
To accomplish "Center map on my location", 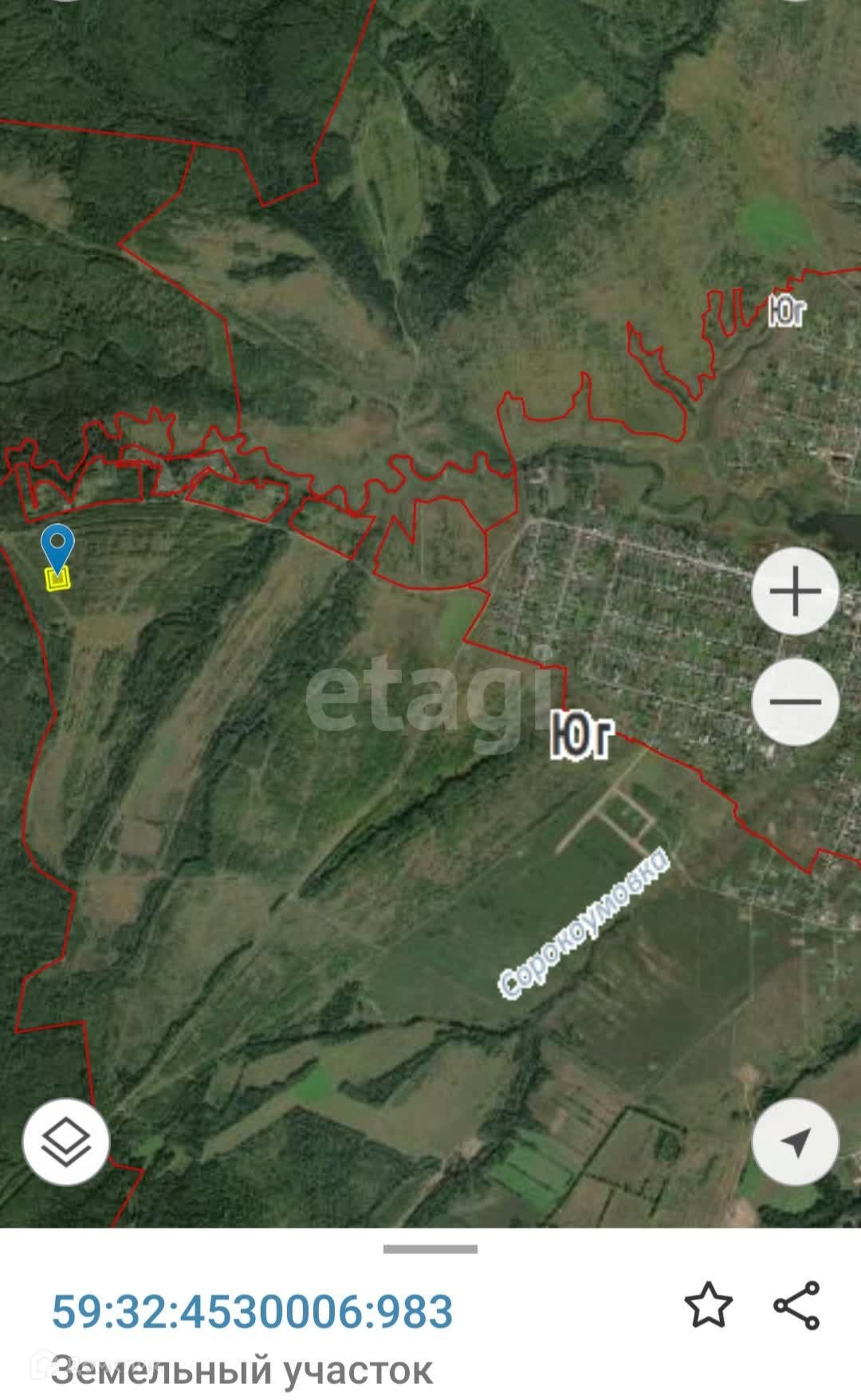I will (x=795, y=1142).
